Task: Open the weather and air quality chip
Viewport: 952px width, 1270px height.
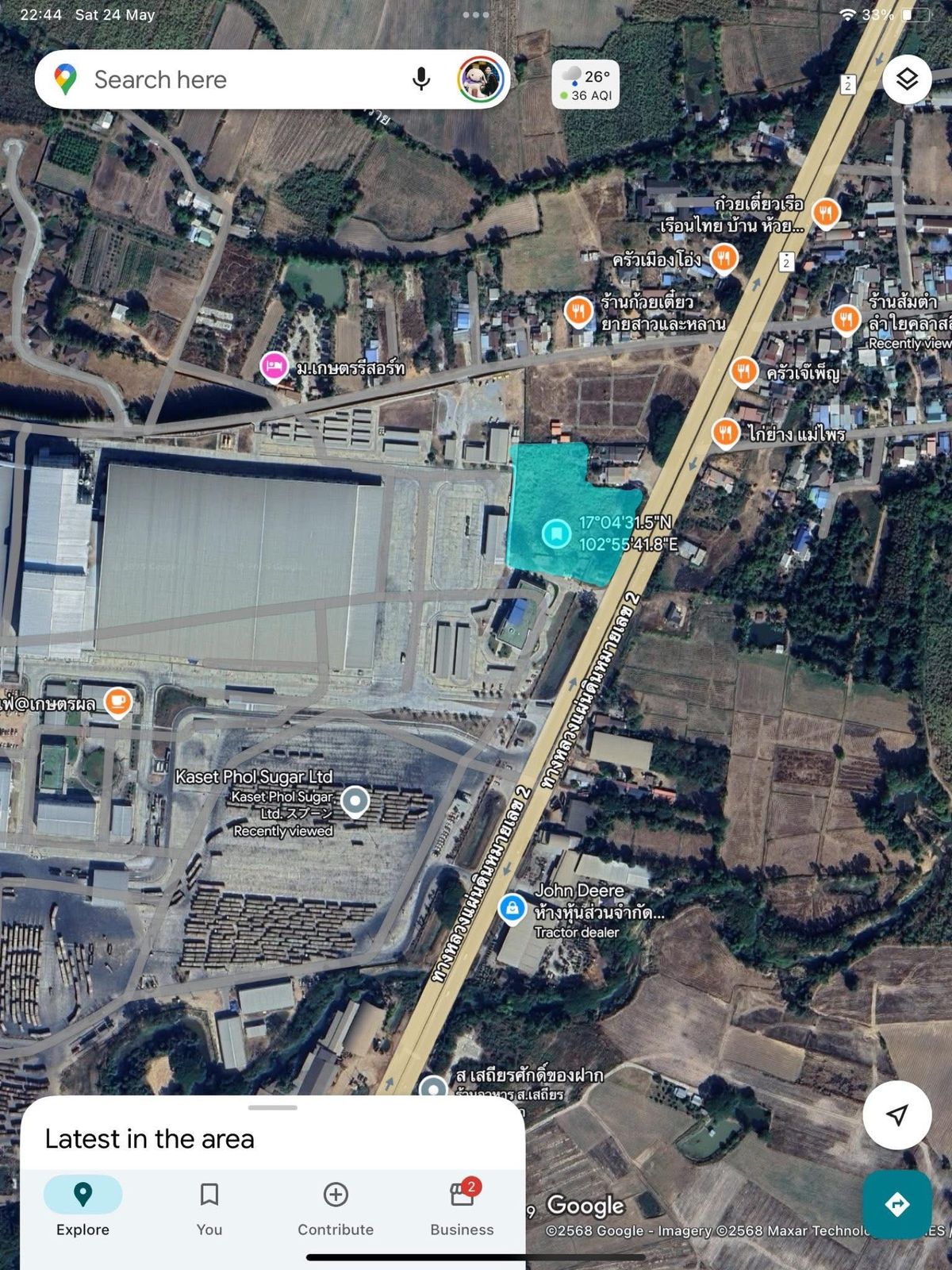Action: pos(585,85)
